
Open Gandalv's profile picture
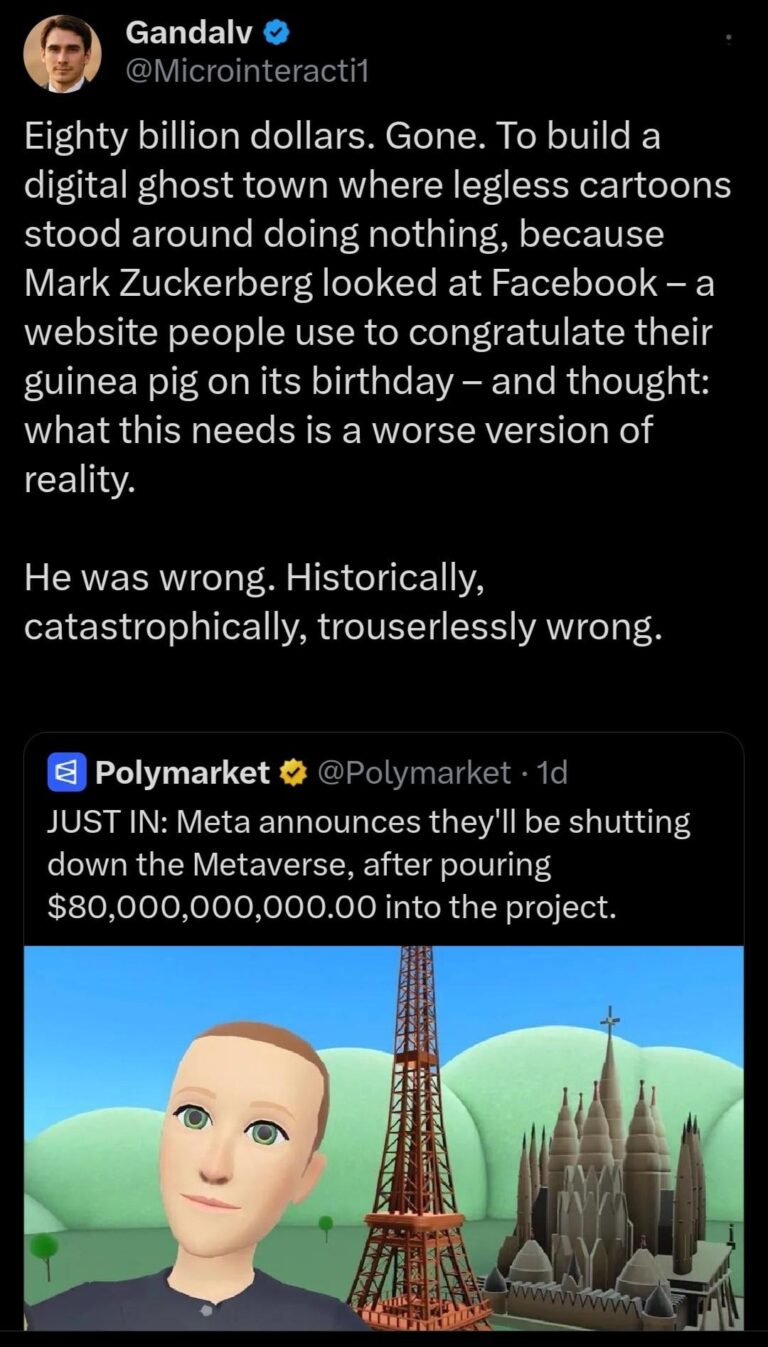62,54
